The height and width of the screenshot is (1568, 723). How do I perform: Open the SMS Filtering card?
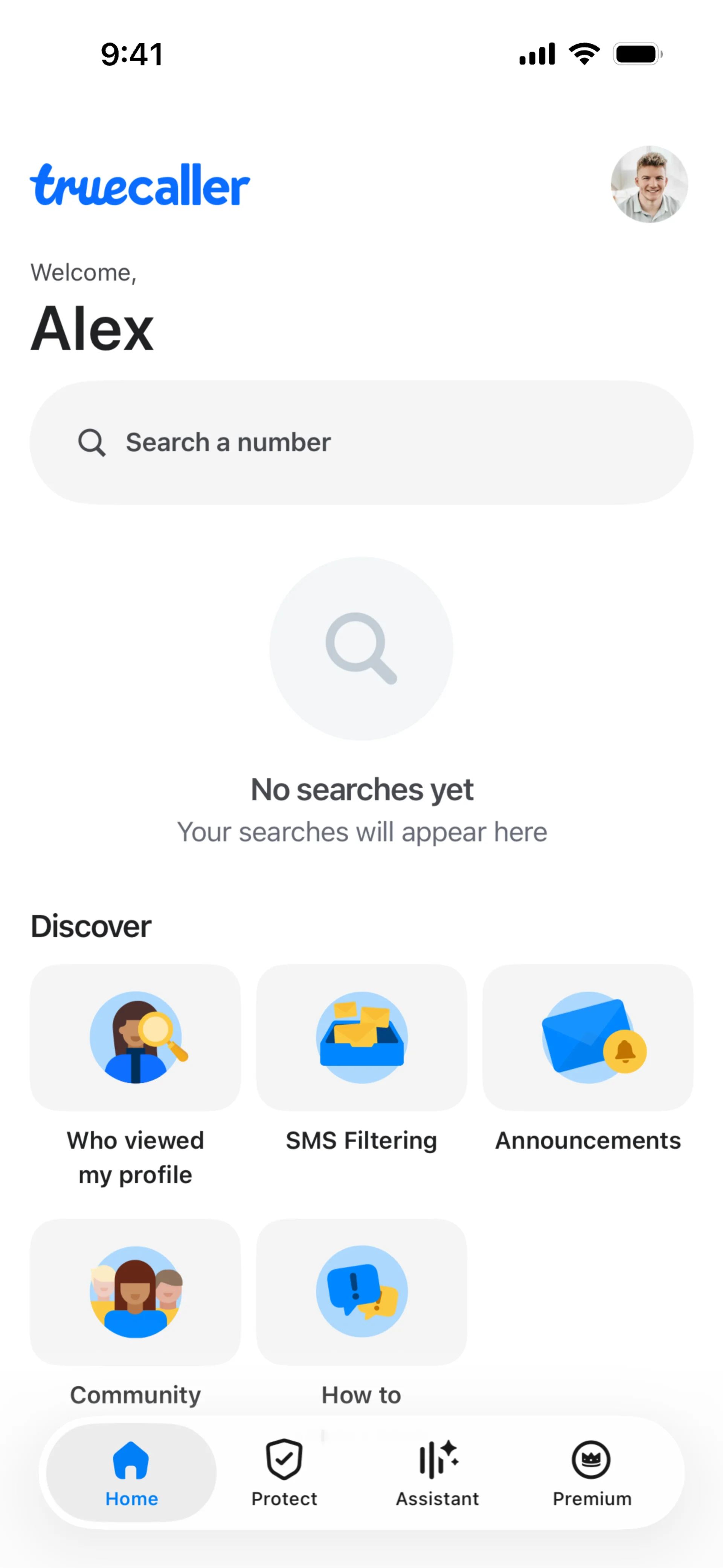tap(361, 1038)
